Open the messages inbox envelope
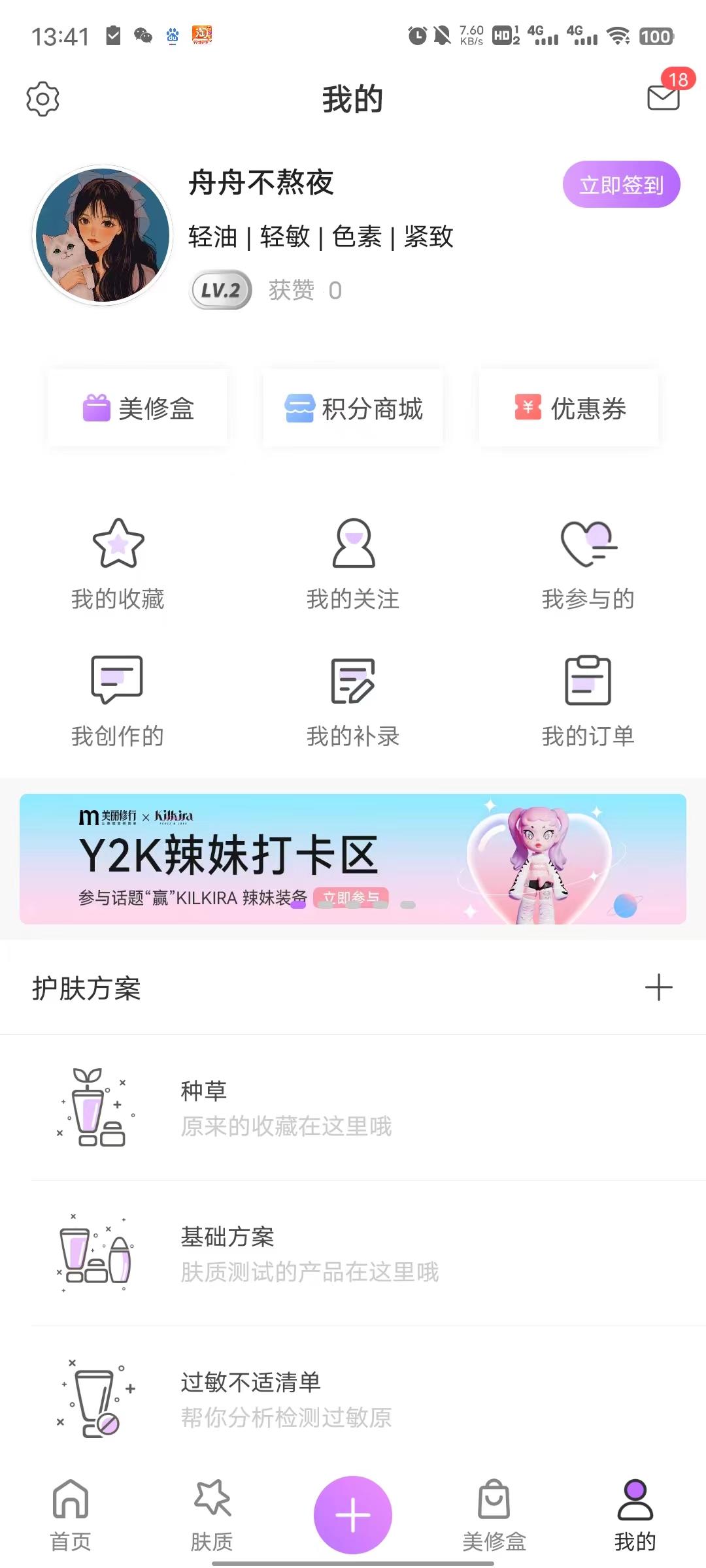 663,97
